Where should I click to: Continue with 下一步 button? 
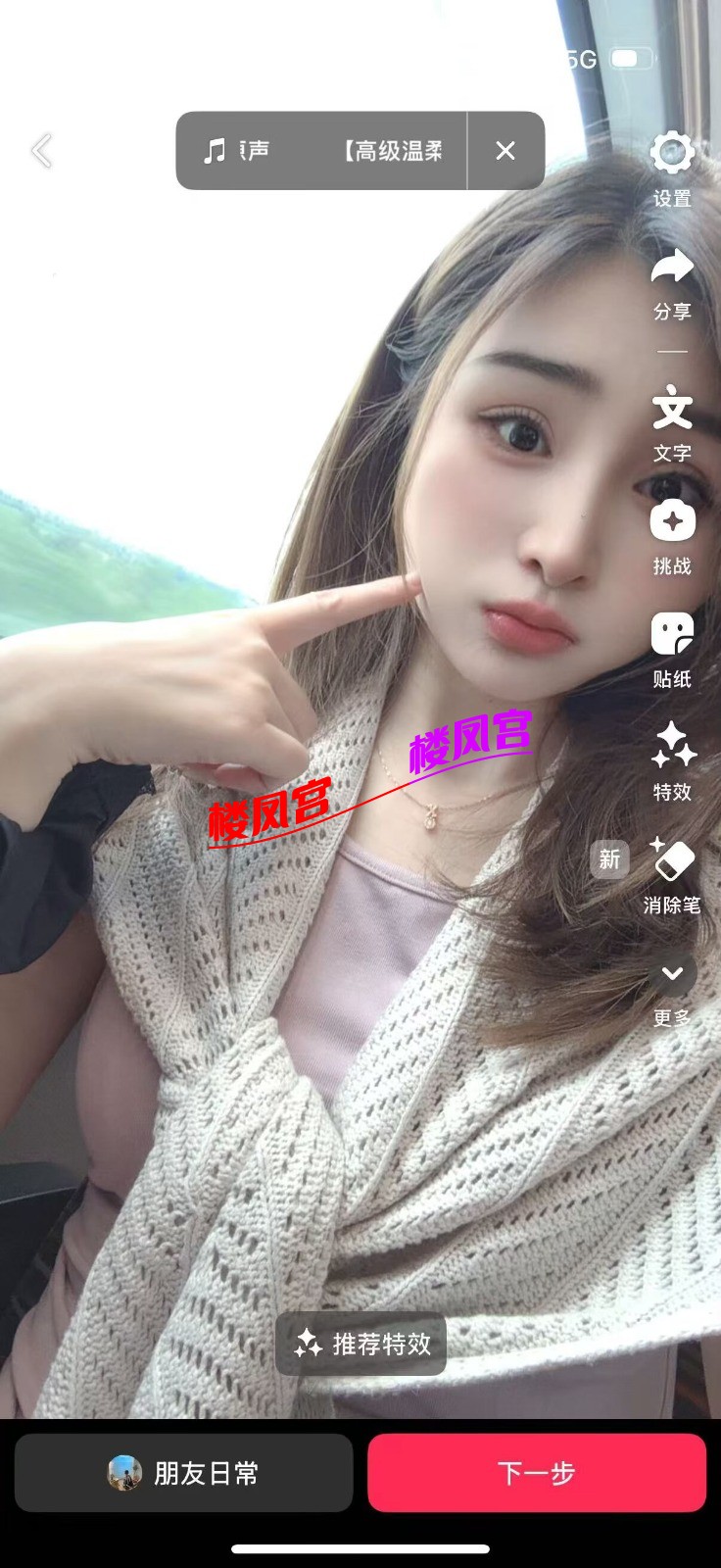537,1473
